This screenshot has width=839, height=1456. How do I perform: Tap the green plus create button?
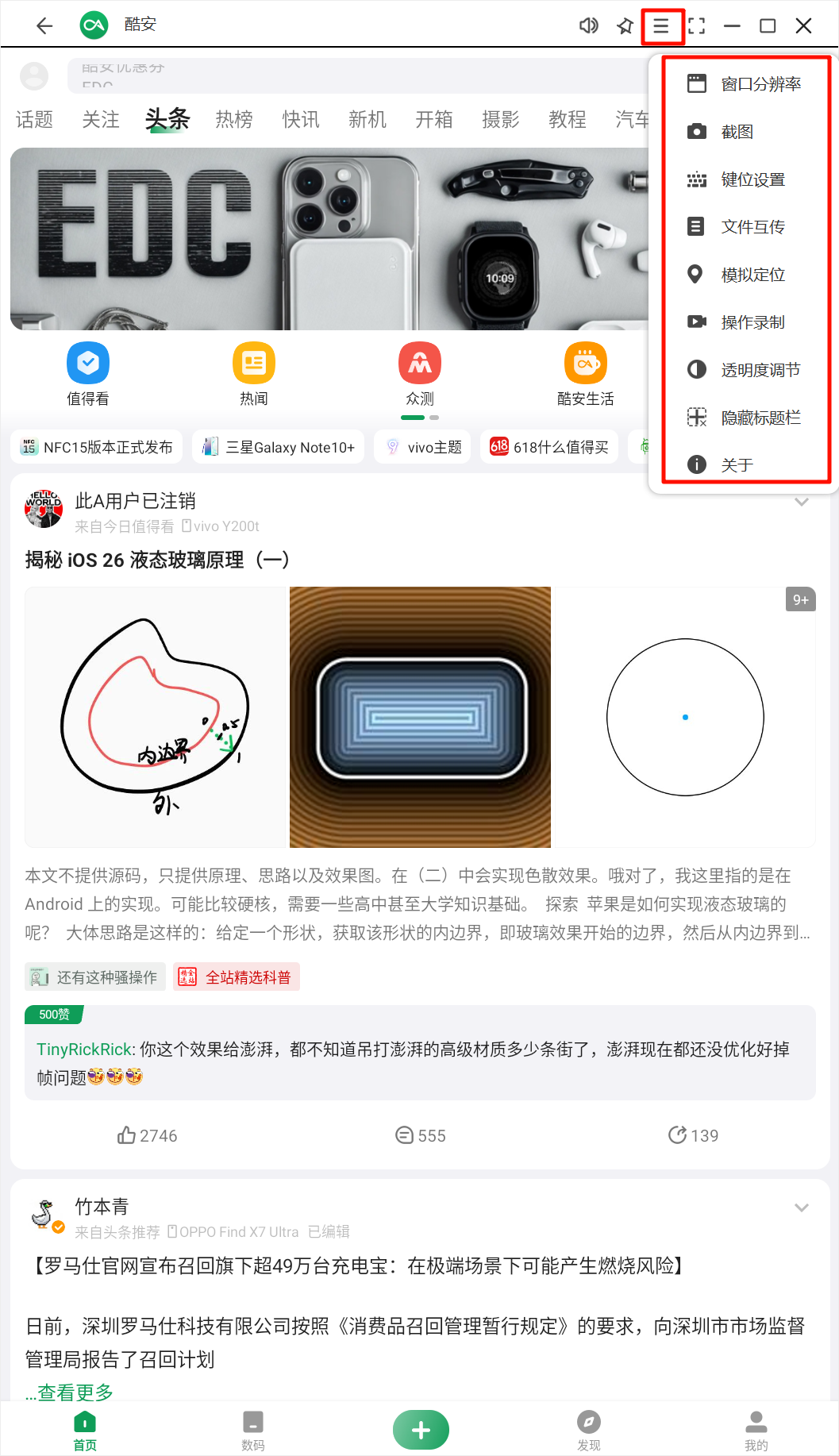click(421, 1430)
